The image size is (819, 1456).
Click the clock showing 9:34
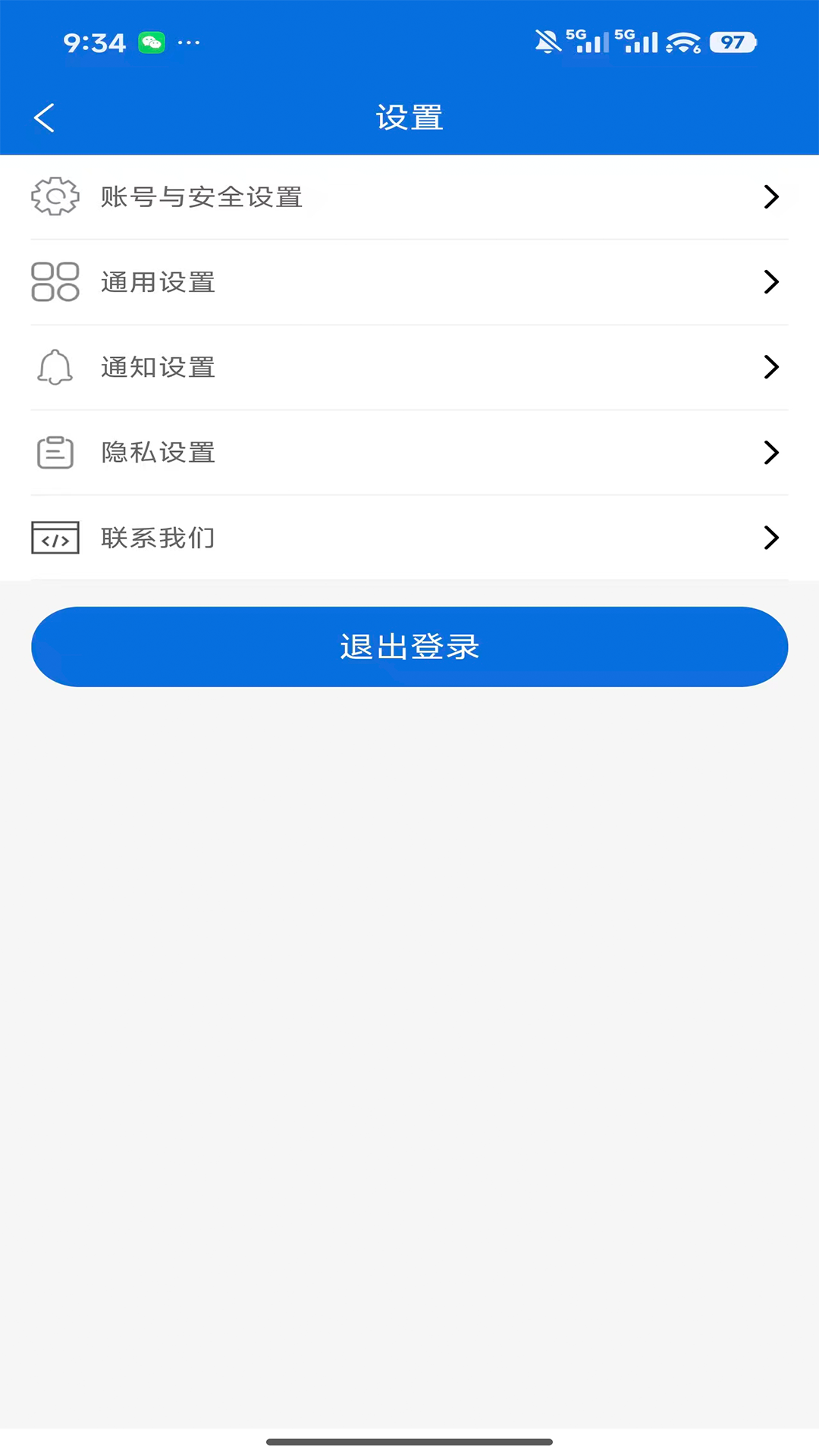tap(94, 42)
